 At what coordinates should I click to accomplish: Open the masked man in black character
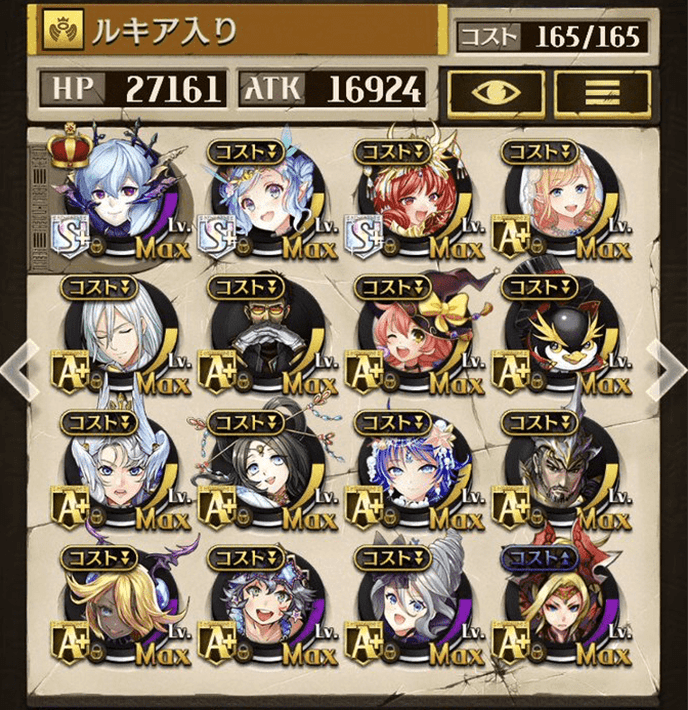point(260,335)
